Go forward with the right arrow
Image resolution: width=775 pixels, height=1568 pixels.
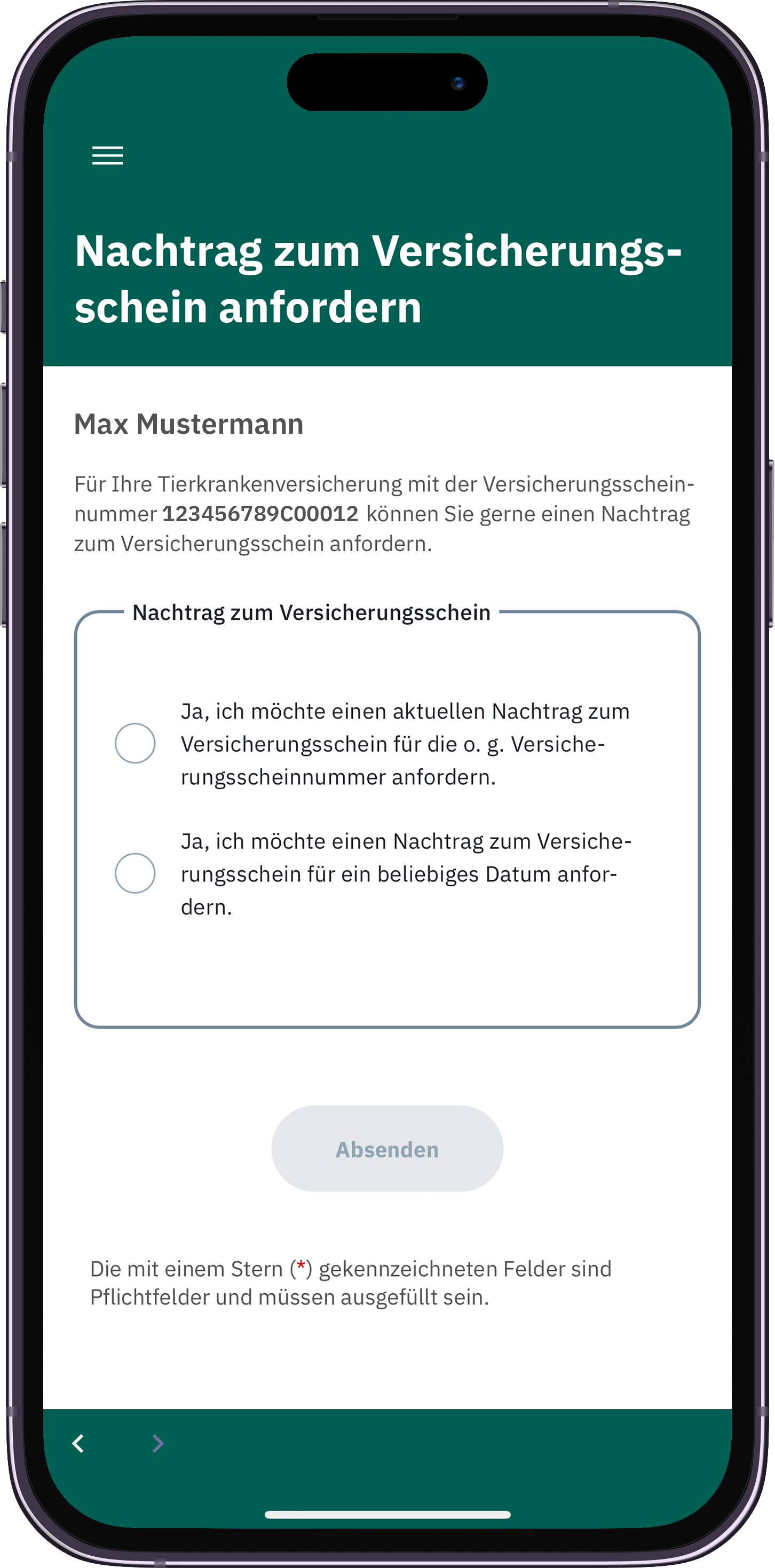click(157, 1443)
